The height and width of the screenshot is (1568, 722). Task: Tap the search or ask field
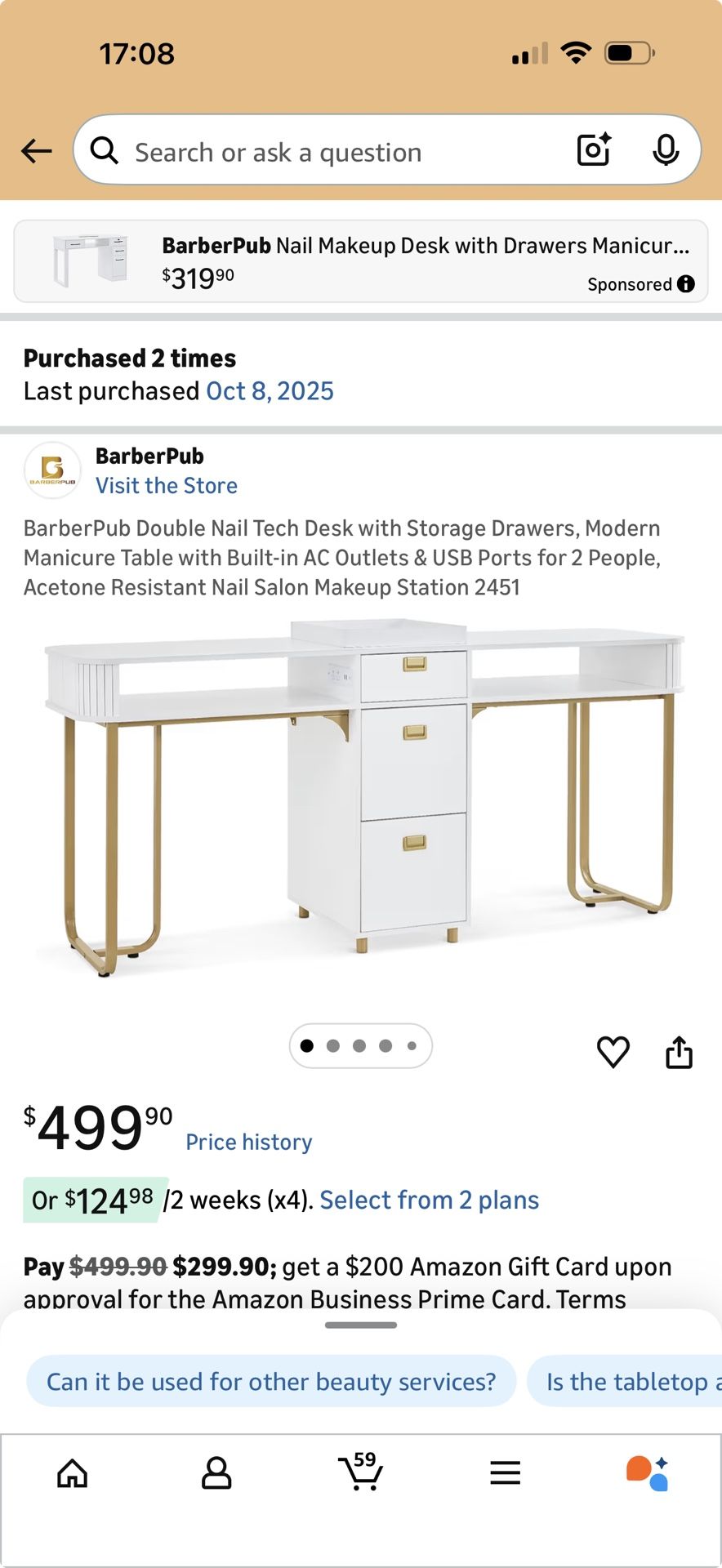pyautogui.click(x=327, y=152)
